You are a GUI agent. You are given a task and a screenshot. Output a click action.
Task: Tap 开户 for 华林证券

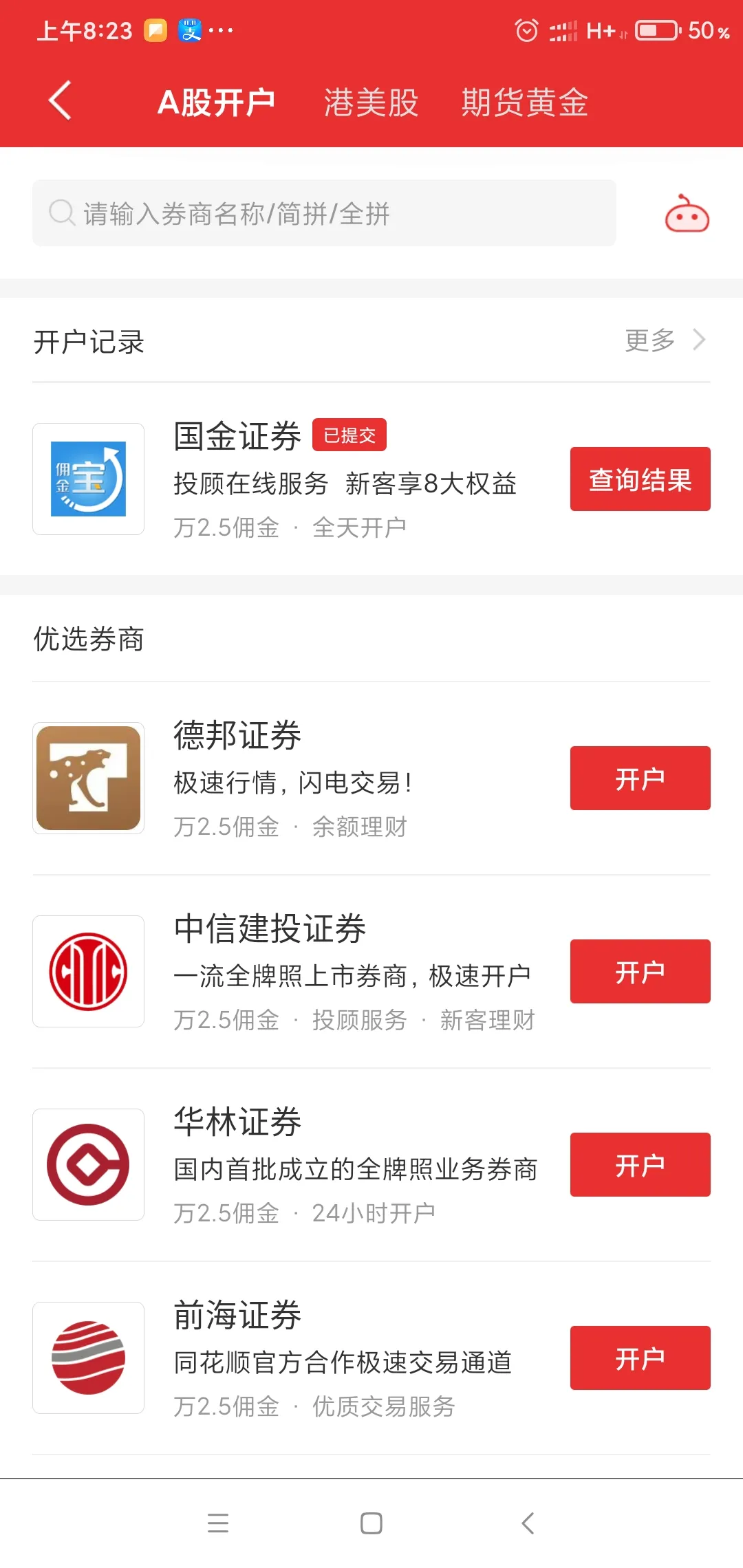pos(640,1164)
